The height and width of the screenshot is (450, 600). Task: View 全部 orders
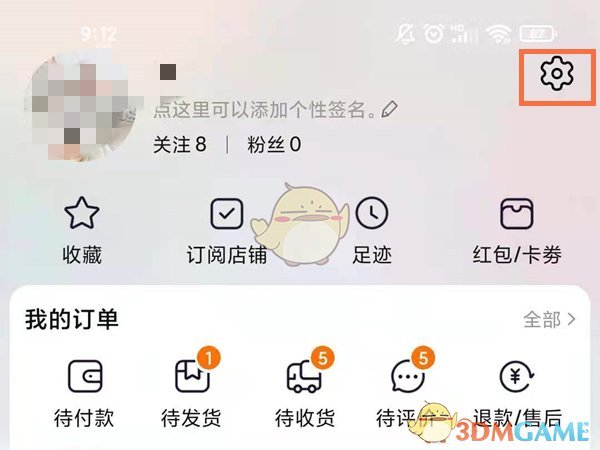549,319
